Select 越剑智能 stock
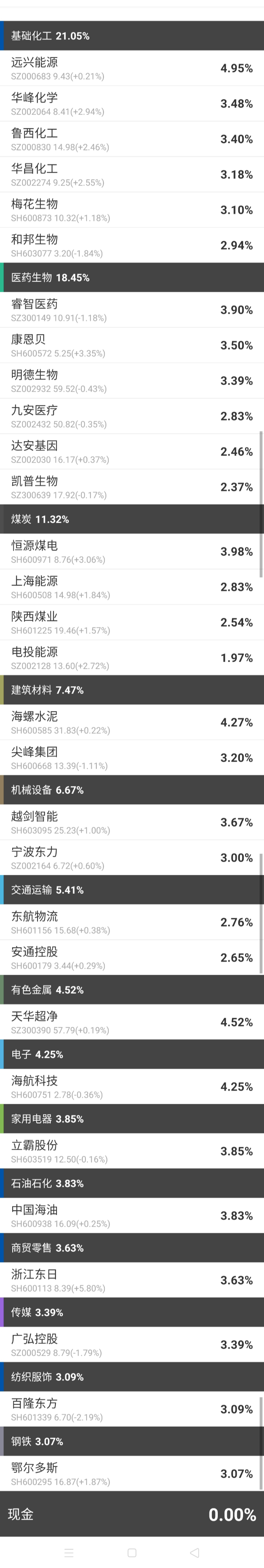The height and width of the screenshot is (1568, 264). 132,822
